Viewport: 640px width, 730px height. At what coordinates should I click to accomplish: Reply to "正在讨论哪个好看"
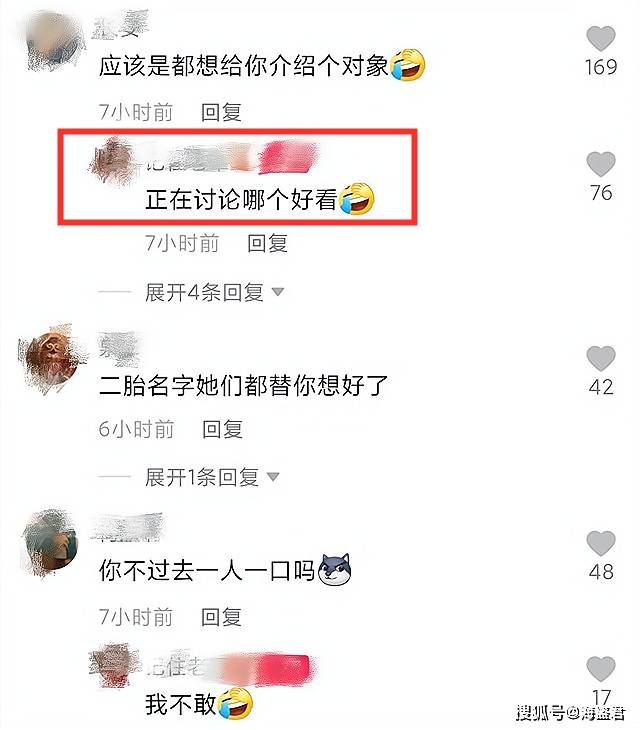pos(267,242)
